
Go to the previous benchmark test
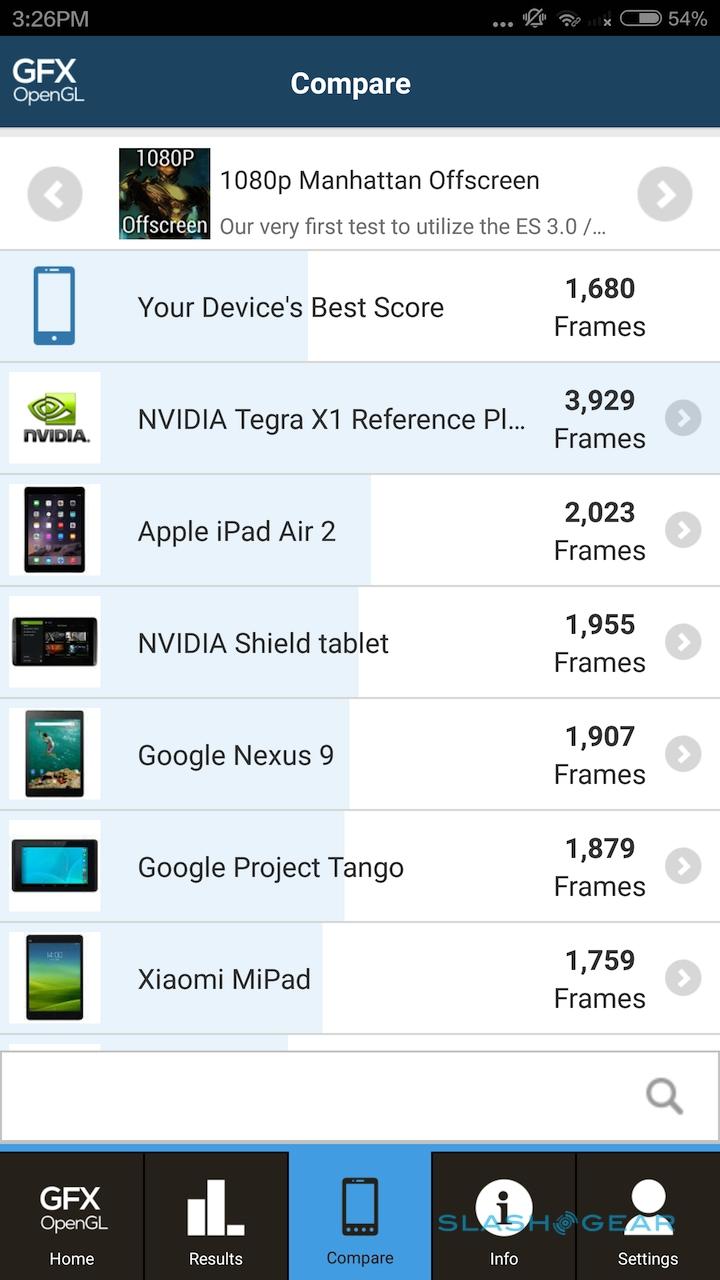click(x=55, y=194)
